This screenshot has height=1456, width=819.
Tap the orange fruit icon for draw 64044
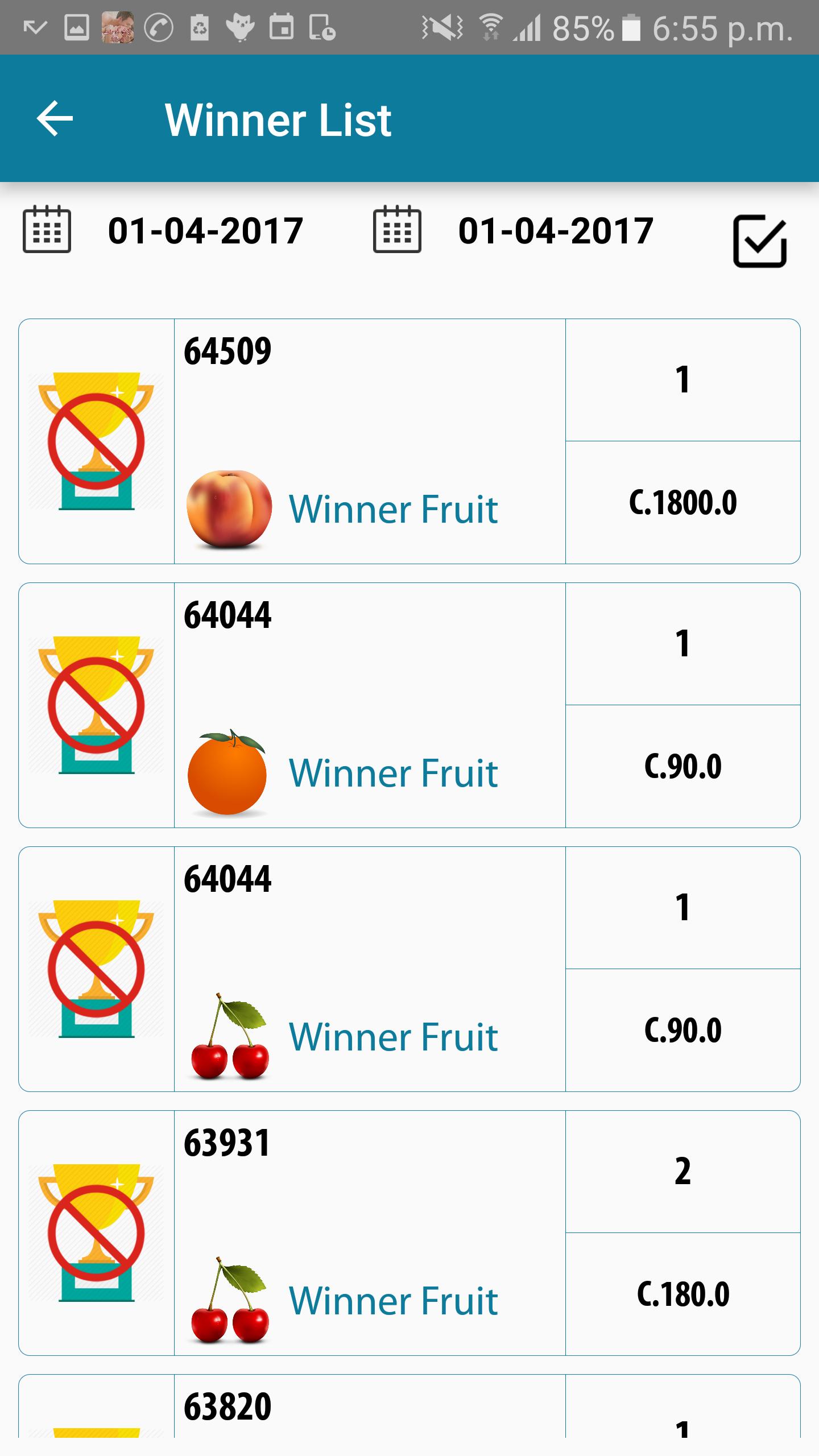click(230, 772)
